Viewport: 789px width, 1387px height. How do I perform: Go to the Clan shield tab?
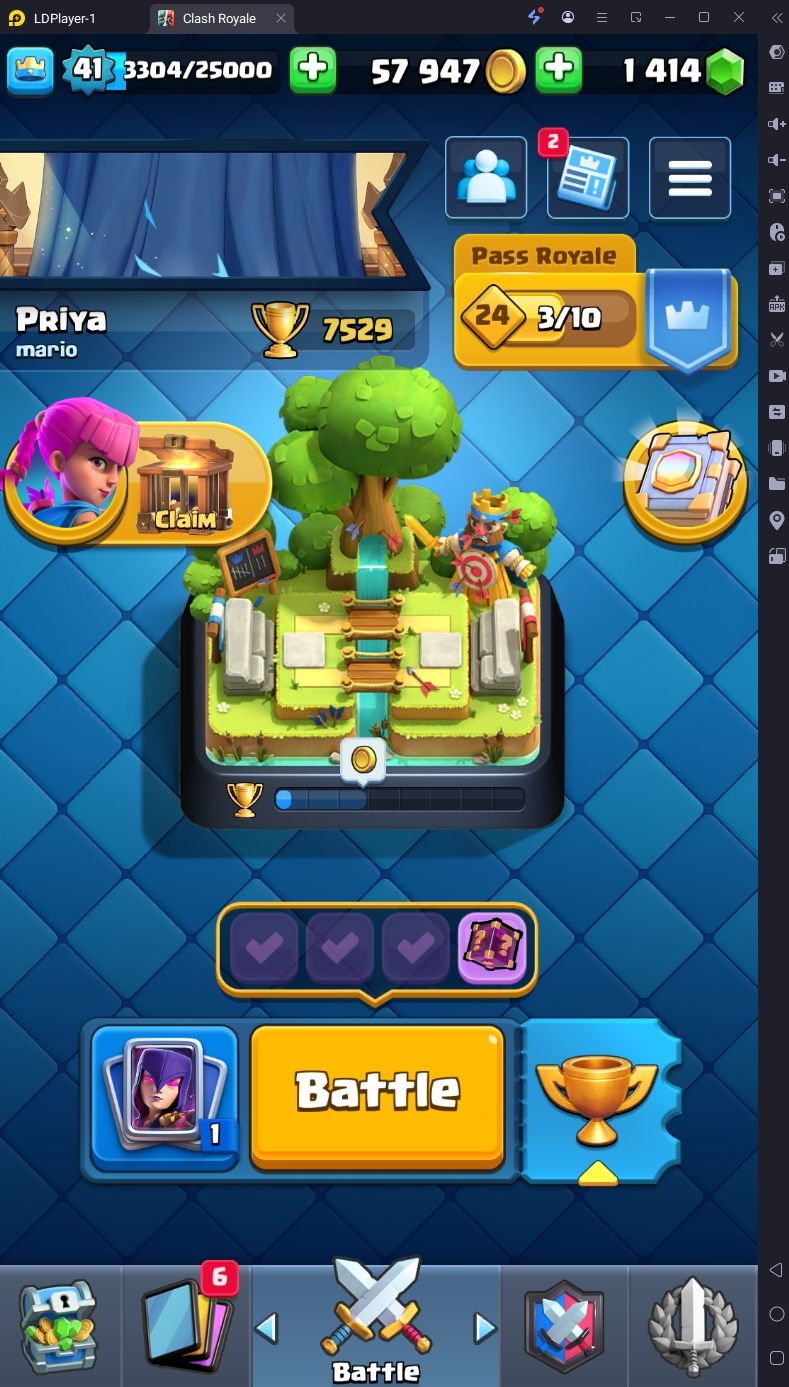click(x=565, y=1326)
